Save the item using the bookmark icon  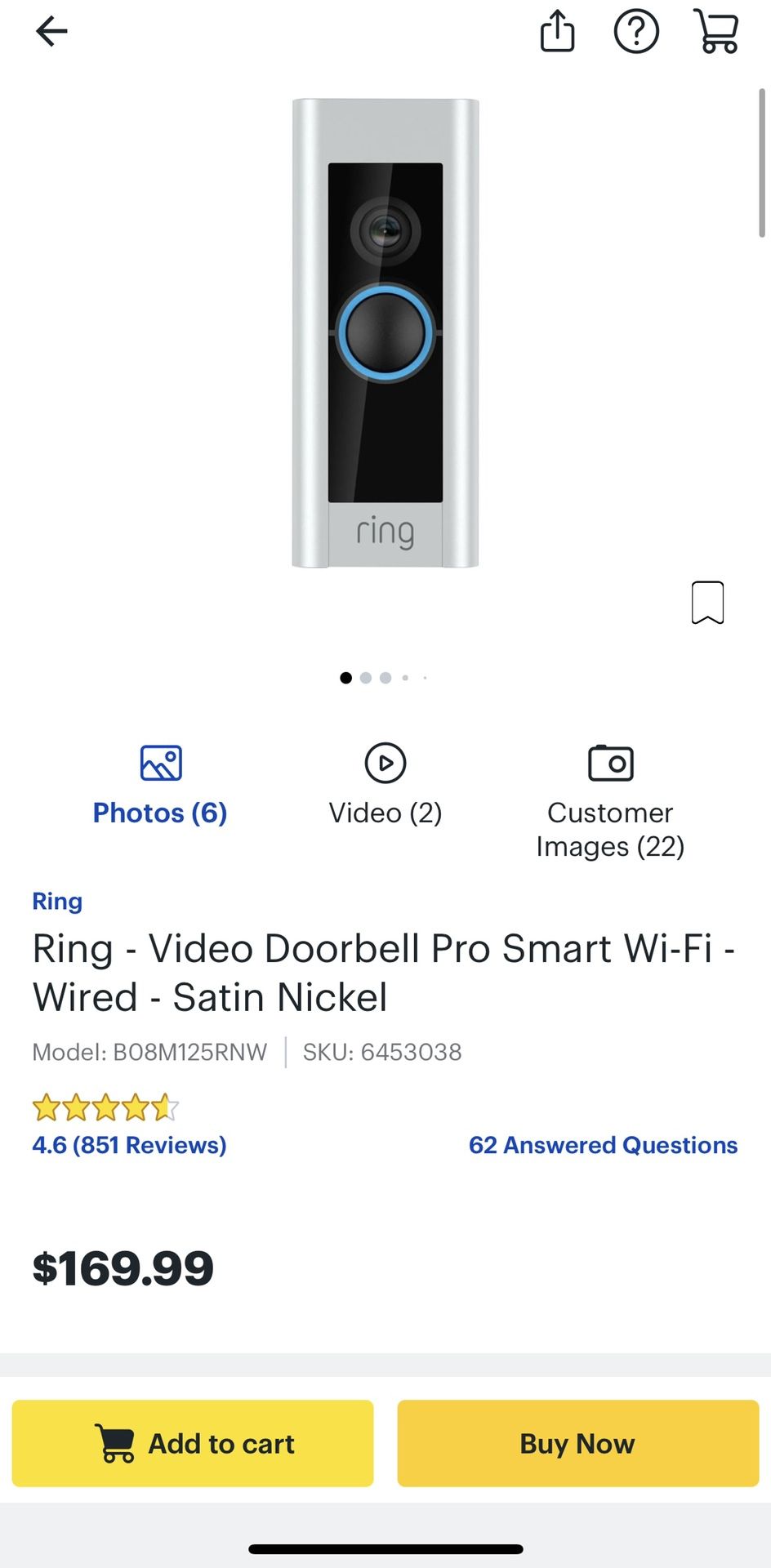point(707,603)
